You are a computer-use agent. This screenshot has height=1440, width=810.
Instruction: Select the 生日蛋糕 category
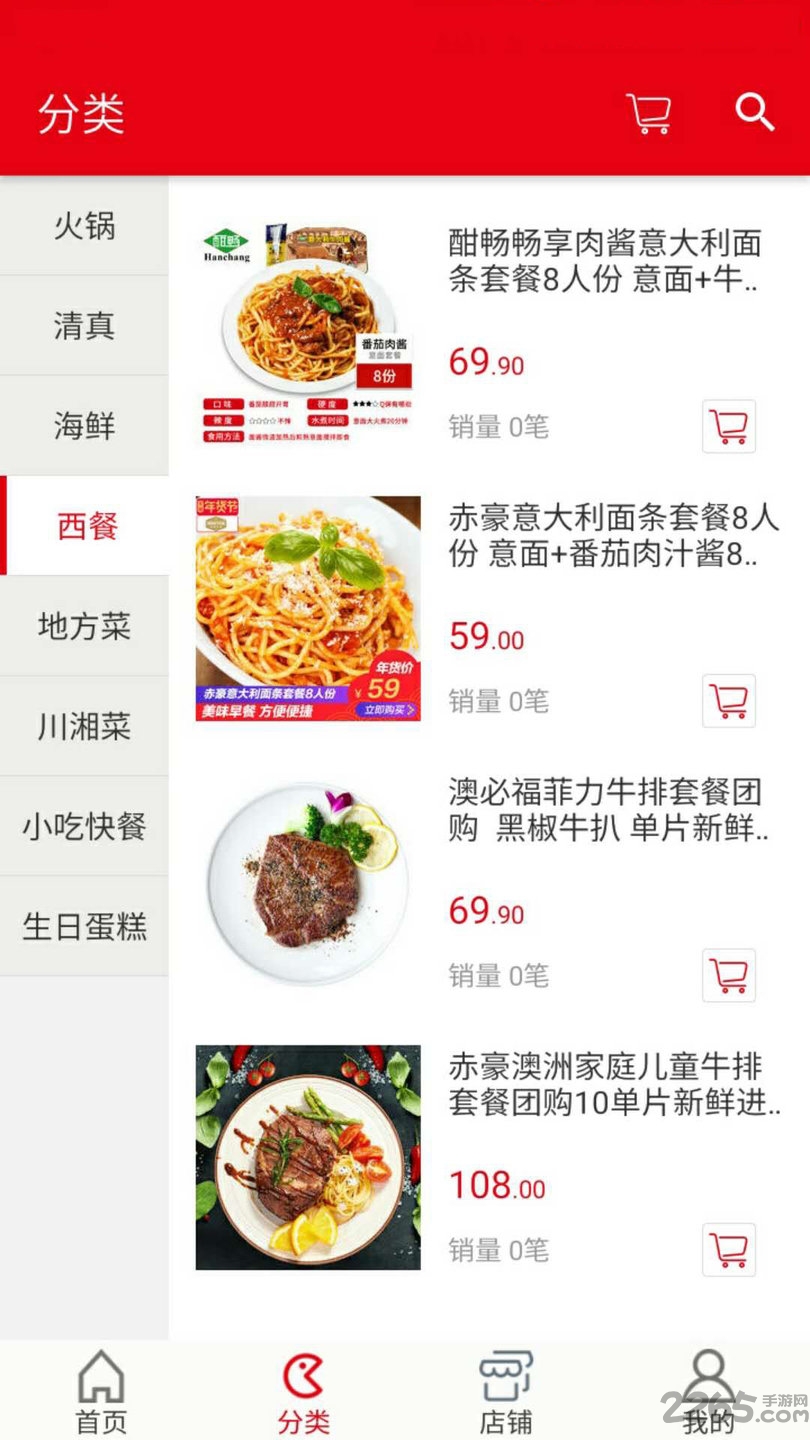pos(84,926)
